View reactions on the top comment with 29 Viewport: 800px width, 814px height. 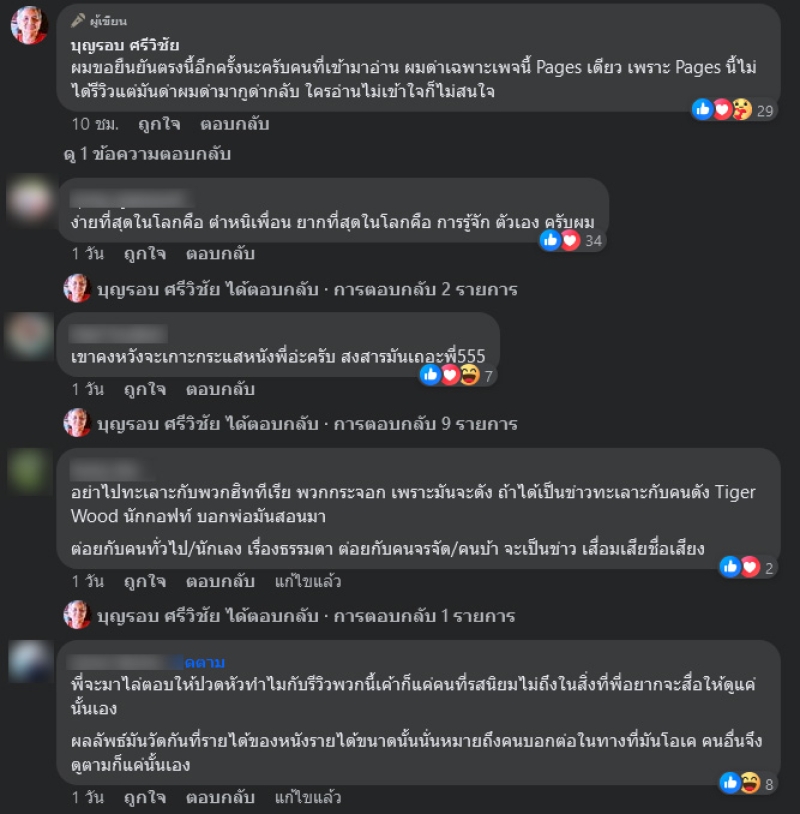(x=735, y=110)
